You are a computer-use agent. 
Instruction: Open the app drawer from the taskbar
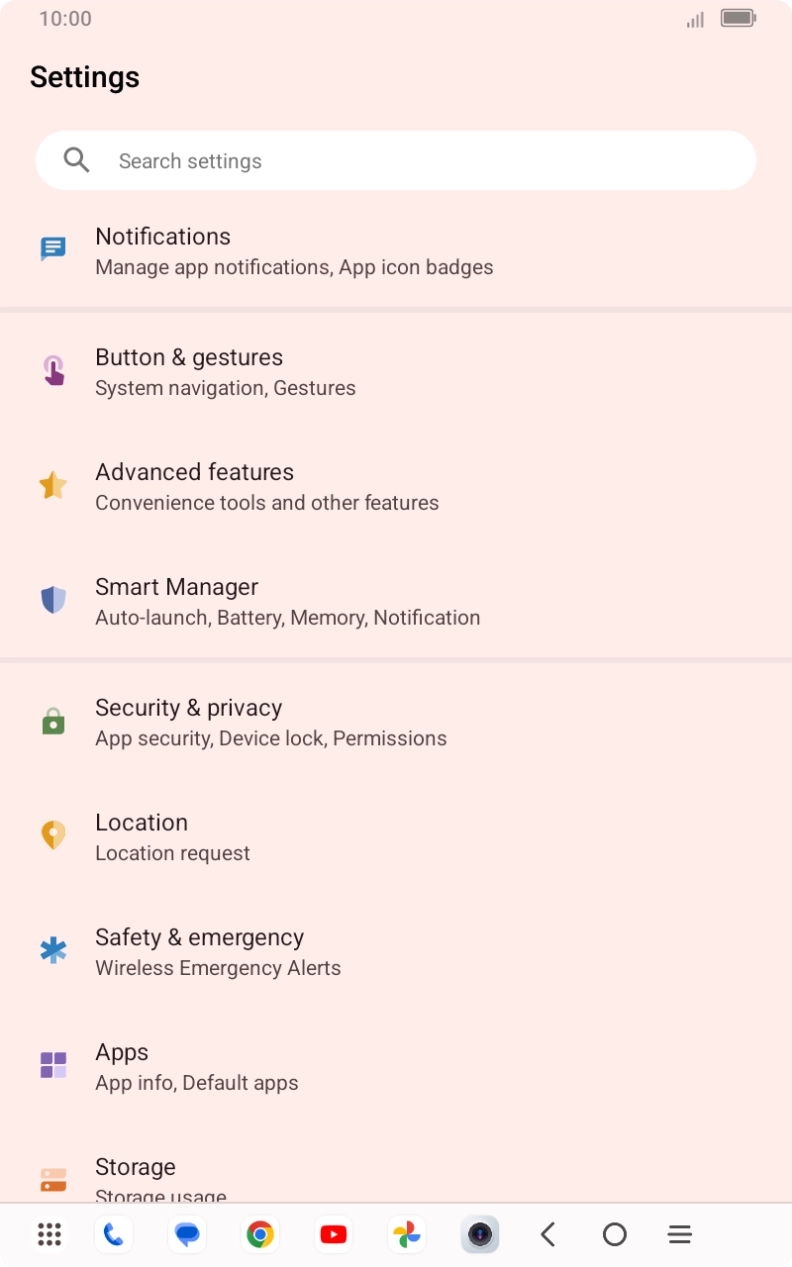(50, 1235)
